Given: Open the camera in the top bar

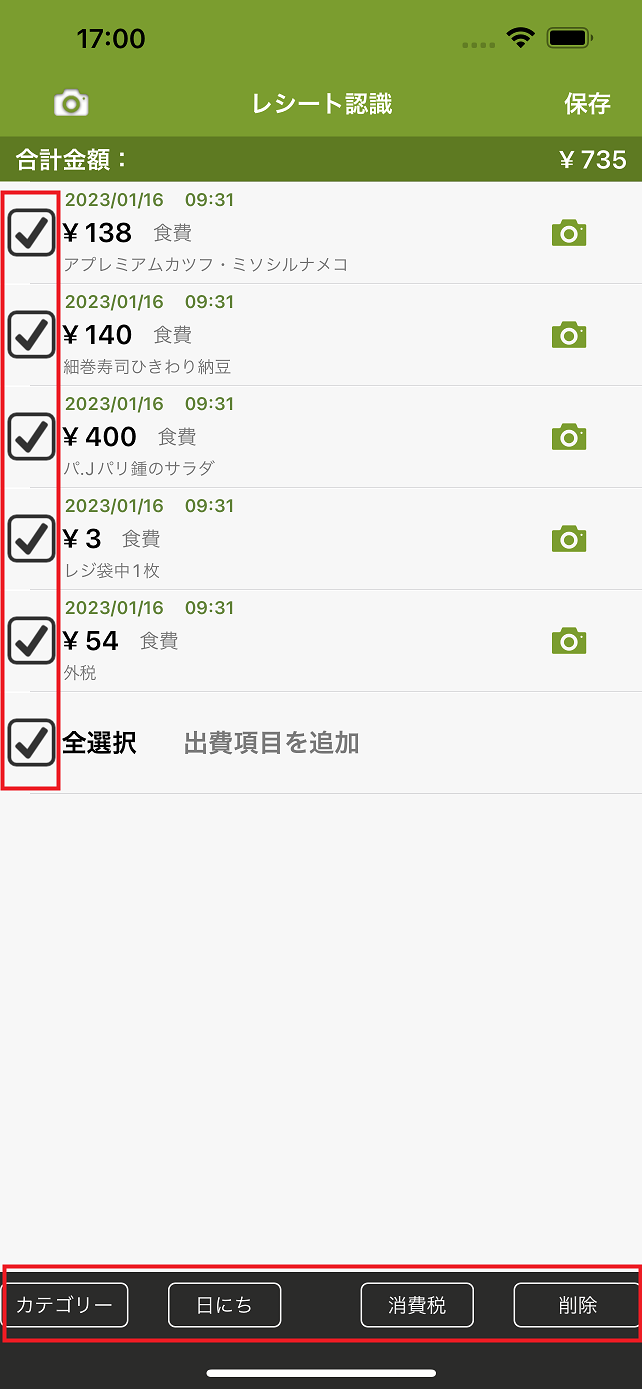Looking at the screenshot, I should pos(71,103).
